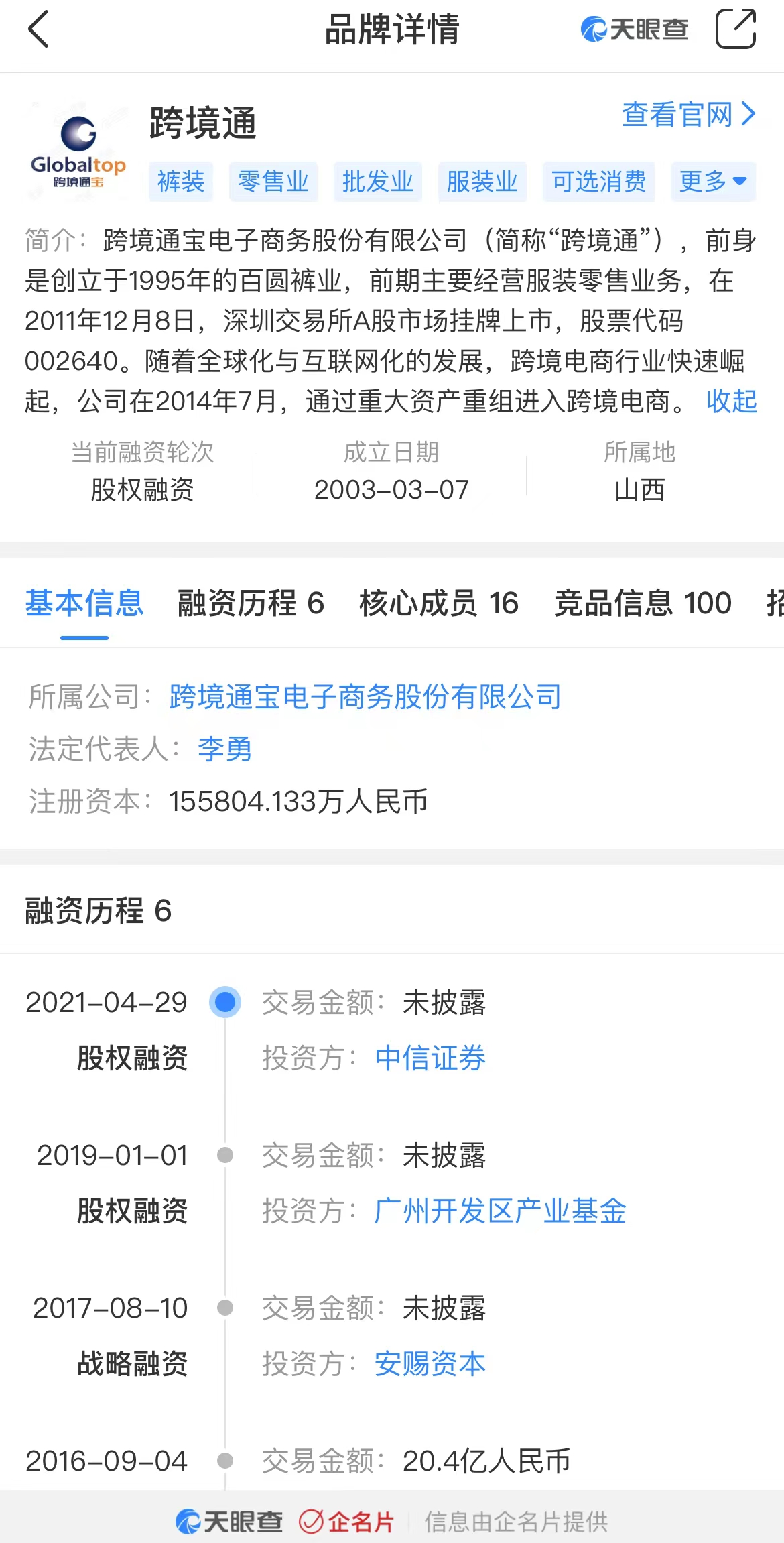The width and height of the screenshot is (784, 1543).
Task: Select the 零售业 tag chip
Action: 273,182
